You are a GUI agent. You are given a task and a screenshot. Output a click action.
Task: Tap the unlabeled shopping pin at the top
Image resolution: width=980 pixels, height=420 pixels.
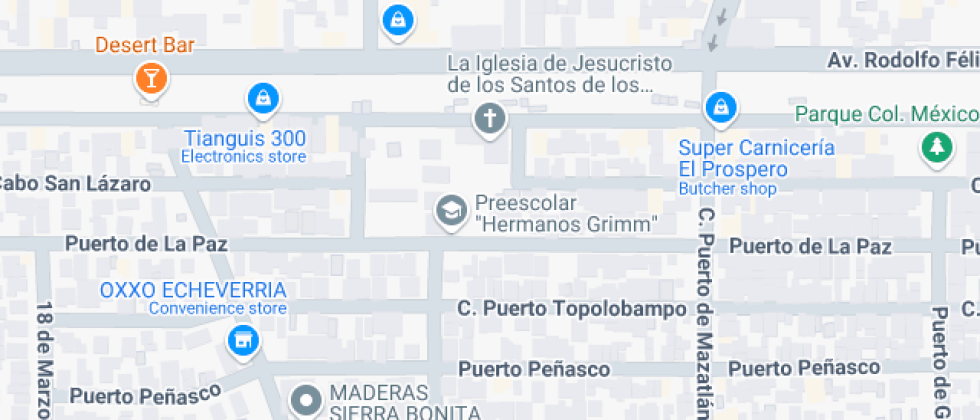[398, 20]
